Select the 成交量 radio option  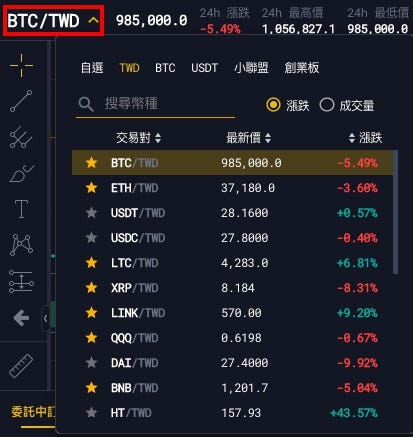pos(347,105)
